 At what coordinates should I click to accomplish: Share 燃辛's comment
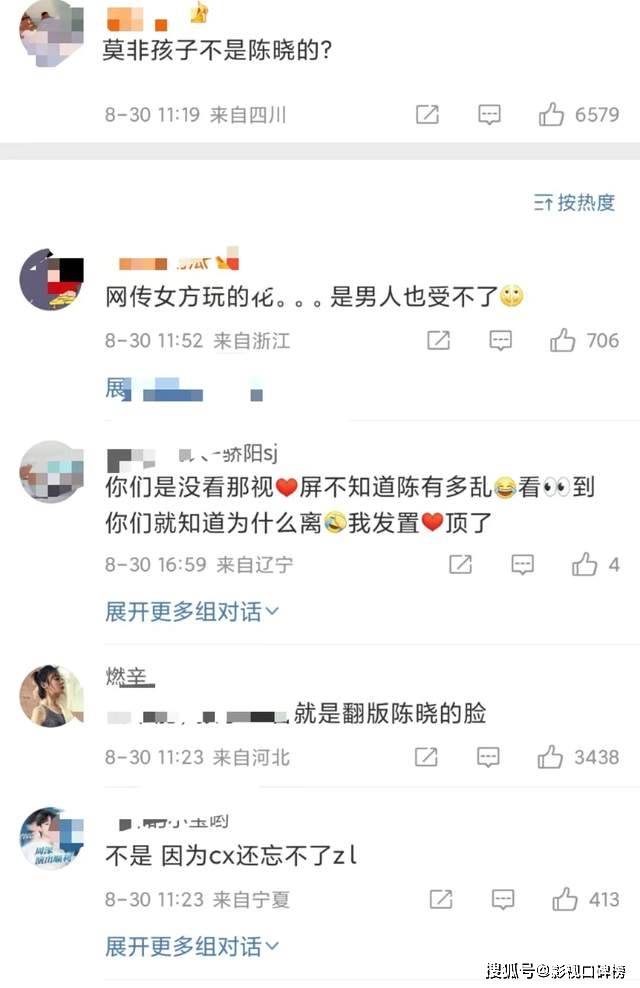(x=427, y=757)
